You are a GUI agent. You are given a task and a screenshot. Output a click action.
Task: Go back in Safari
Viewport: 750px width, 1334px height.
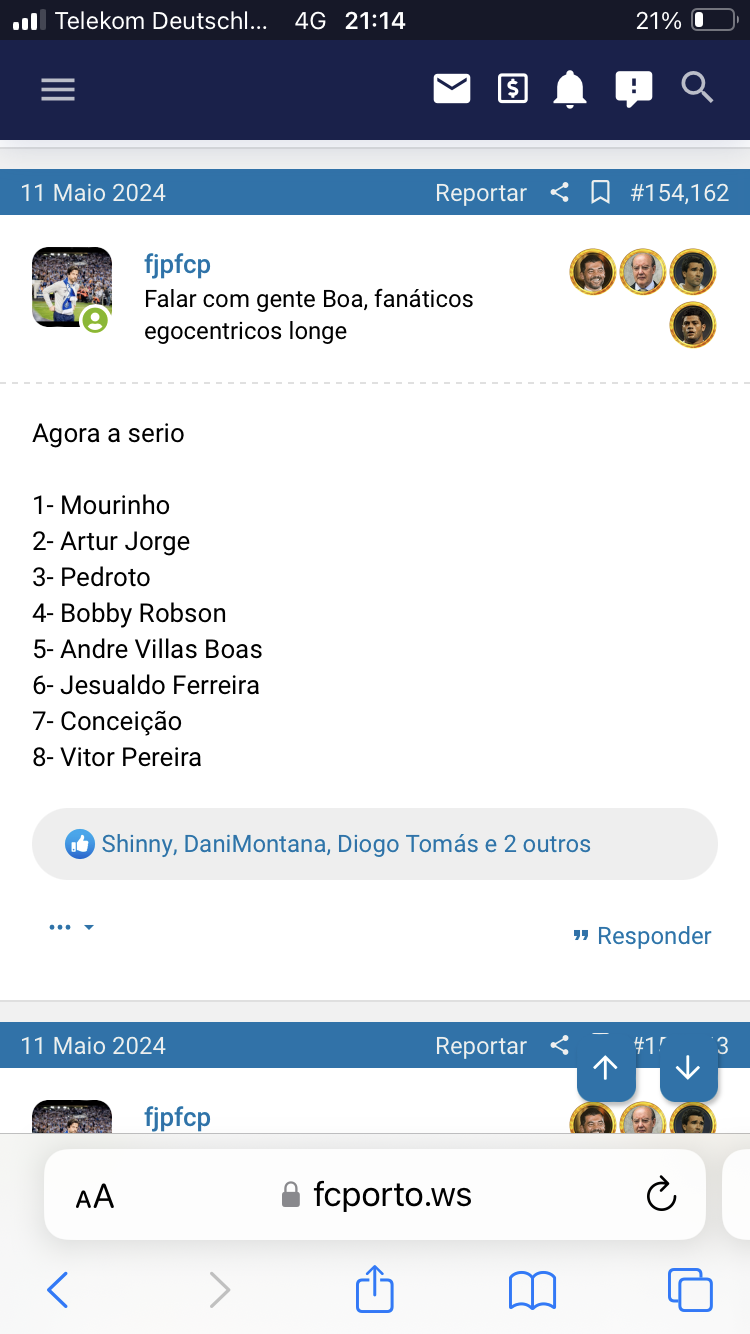point(58,1290)
